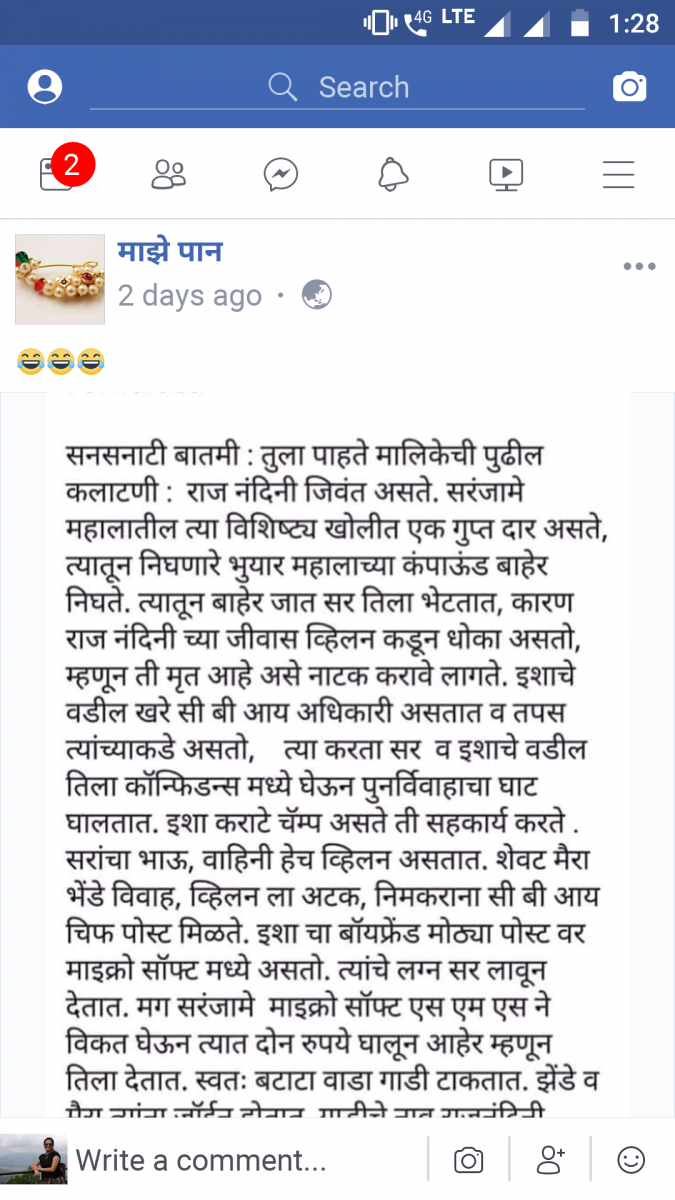Open the camera in the header
Image resolution: width=675 pixels, height=1200 pixels.
630,87
